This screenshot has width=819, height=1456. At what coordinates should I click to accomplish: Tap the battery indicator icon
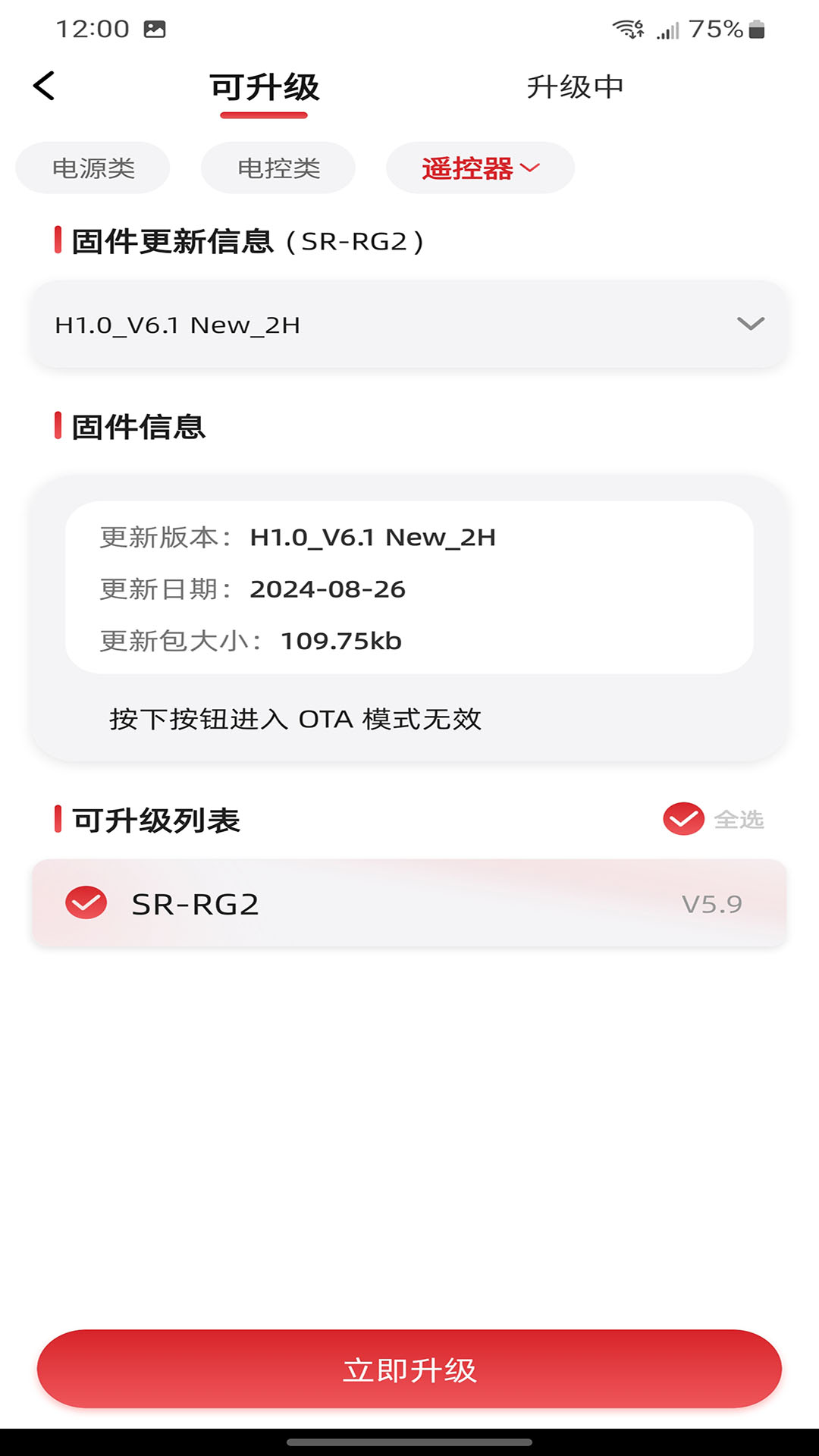(x=755, y=30)
